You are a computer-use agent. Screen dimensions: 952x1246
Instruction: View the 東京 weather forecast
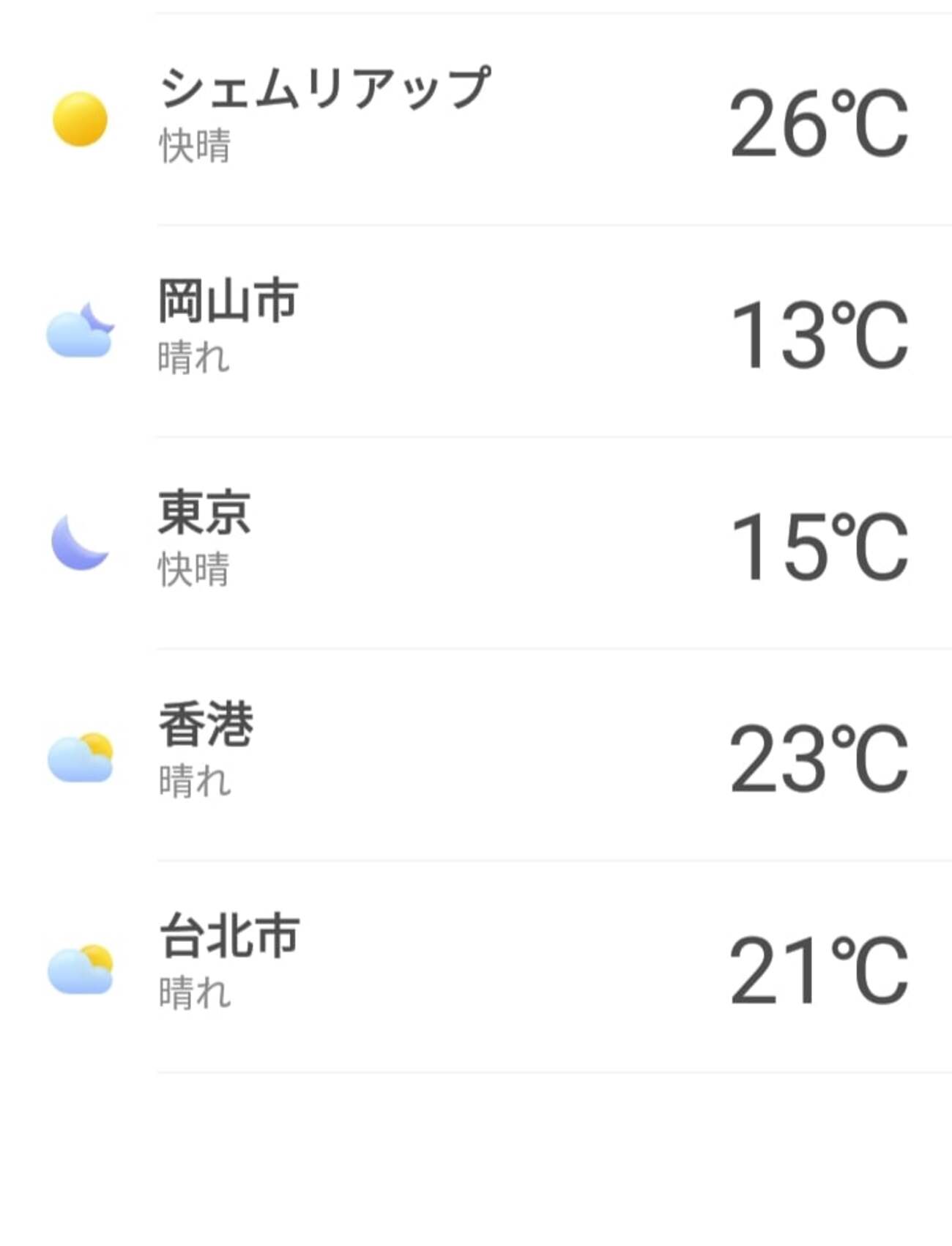pyautogui.click(x=476, y=543)
